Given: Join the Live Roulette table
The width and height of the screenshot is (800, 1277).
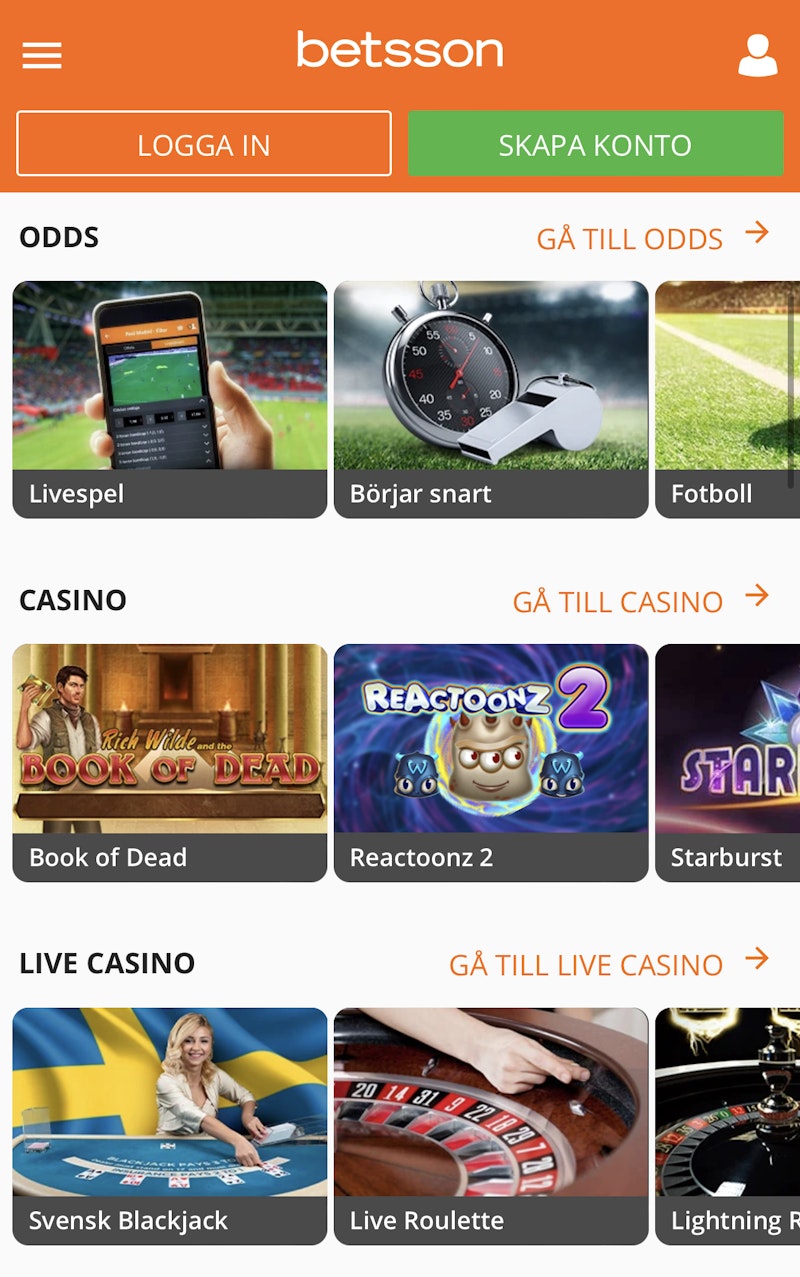Looking at the screenshot, I should click(x=491, y=1124).
